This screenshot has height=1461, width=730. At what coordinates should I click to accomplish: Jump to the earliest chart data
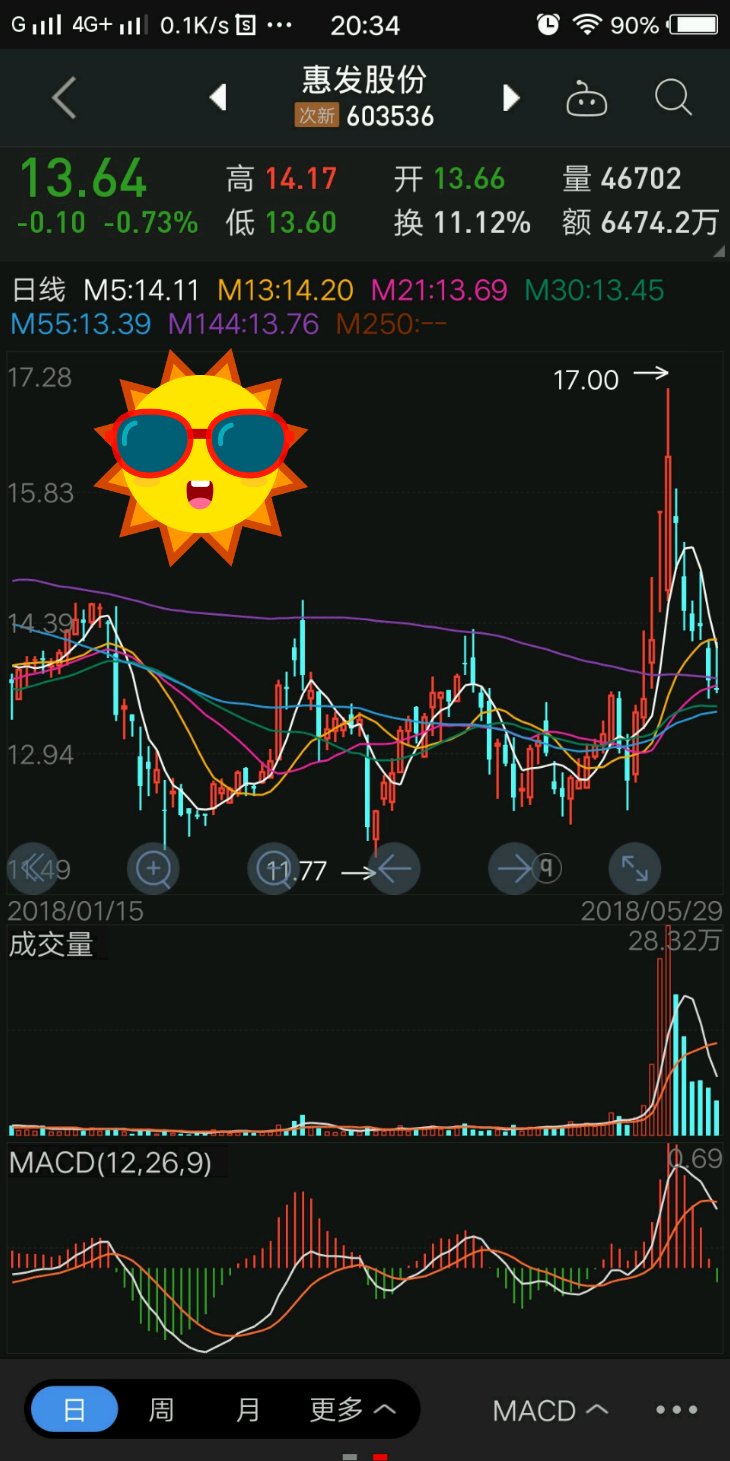(x=33, y=868)
